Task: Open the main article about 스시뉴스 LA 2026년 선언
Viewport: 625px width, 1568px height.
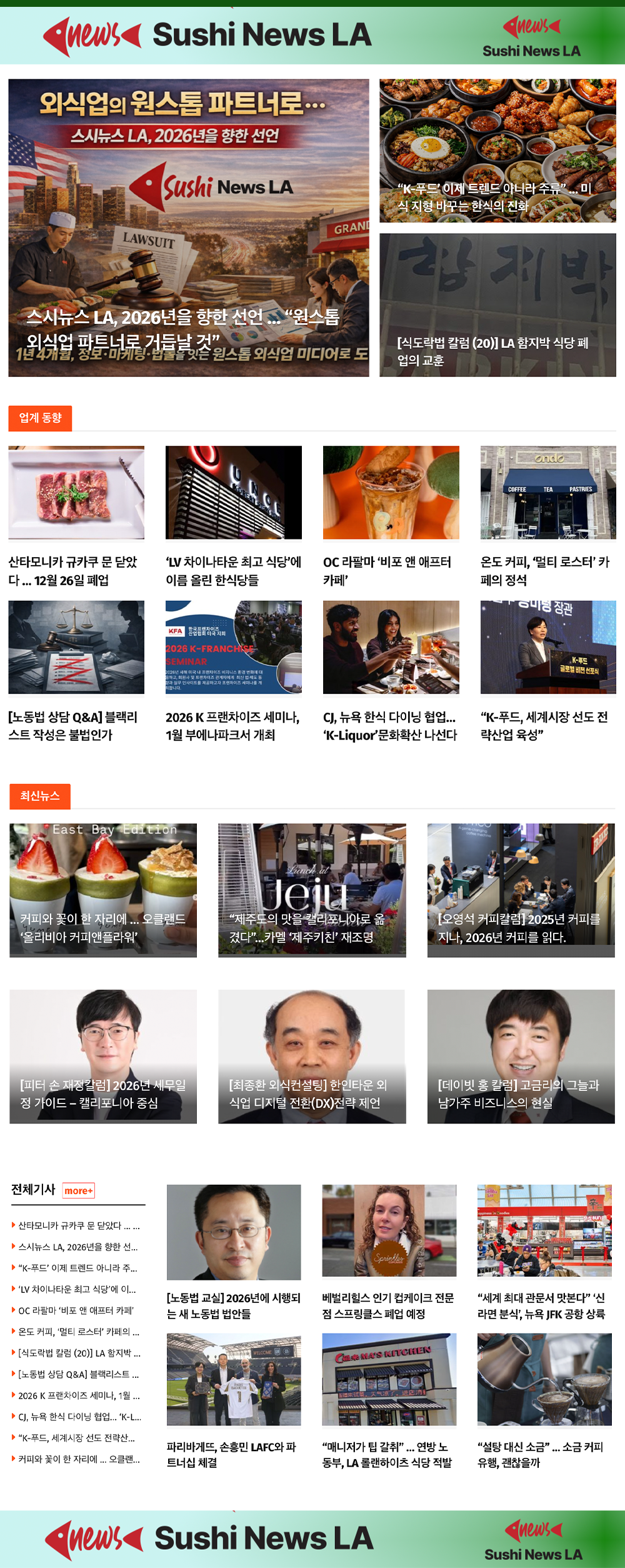Action: tap(188, 329)
